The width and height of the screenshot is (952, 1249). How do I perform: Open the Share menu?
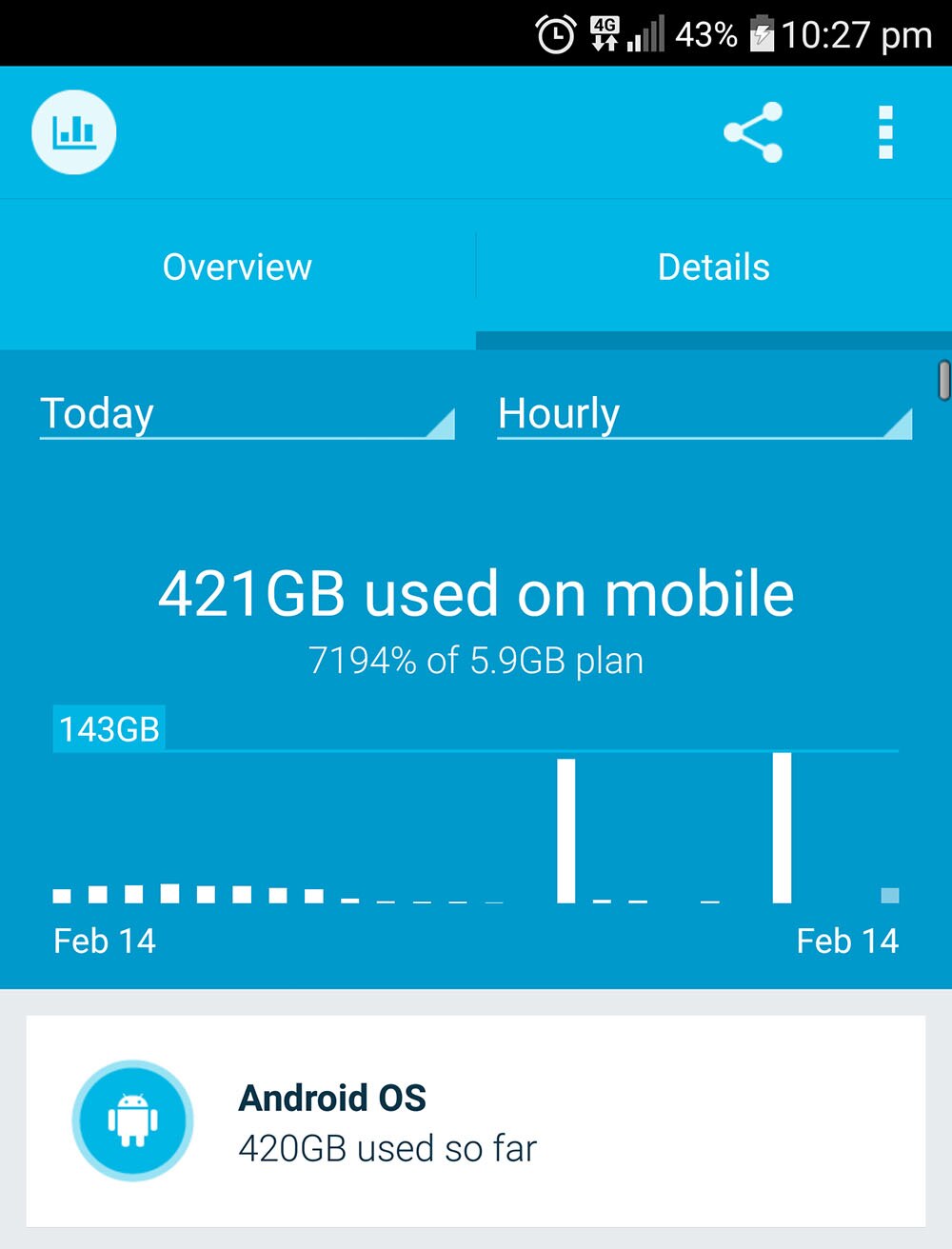point(753,132)
